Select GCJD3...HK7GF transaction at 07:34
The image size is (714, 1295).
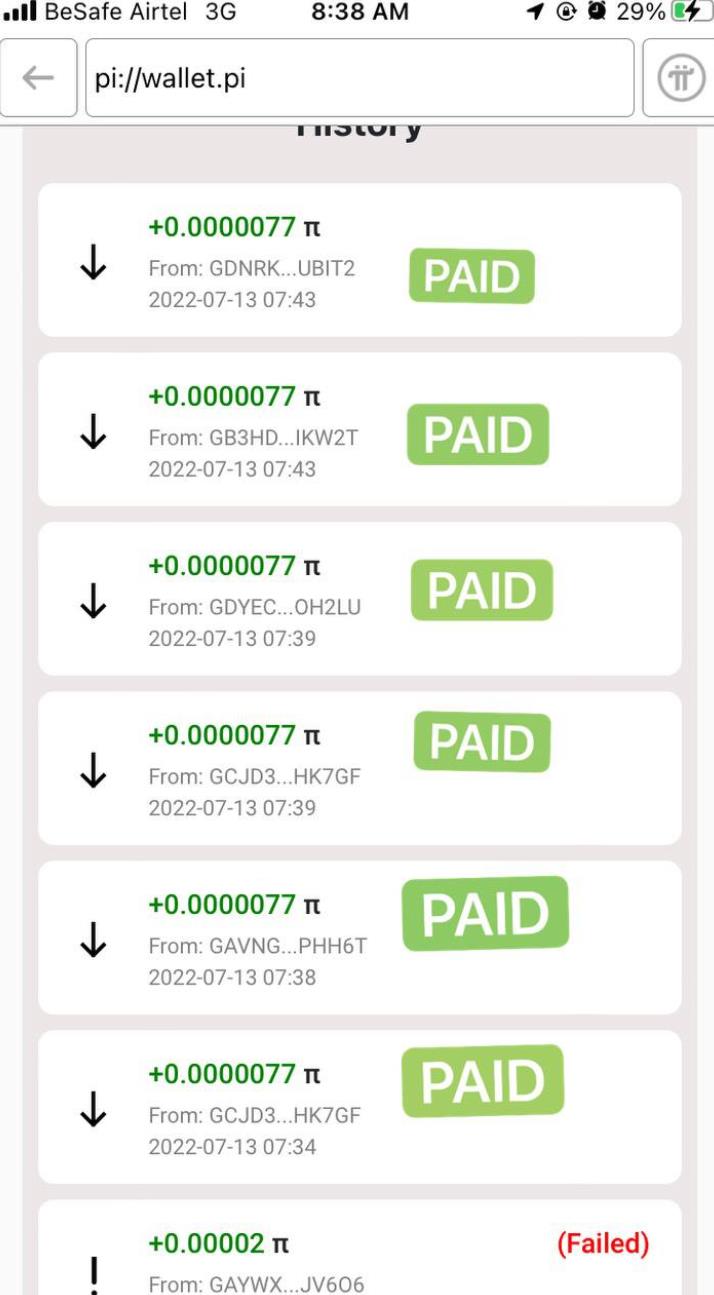pos(360,1107)
